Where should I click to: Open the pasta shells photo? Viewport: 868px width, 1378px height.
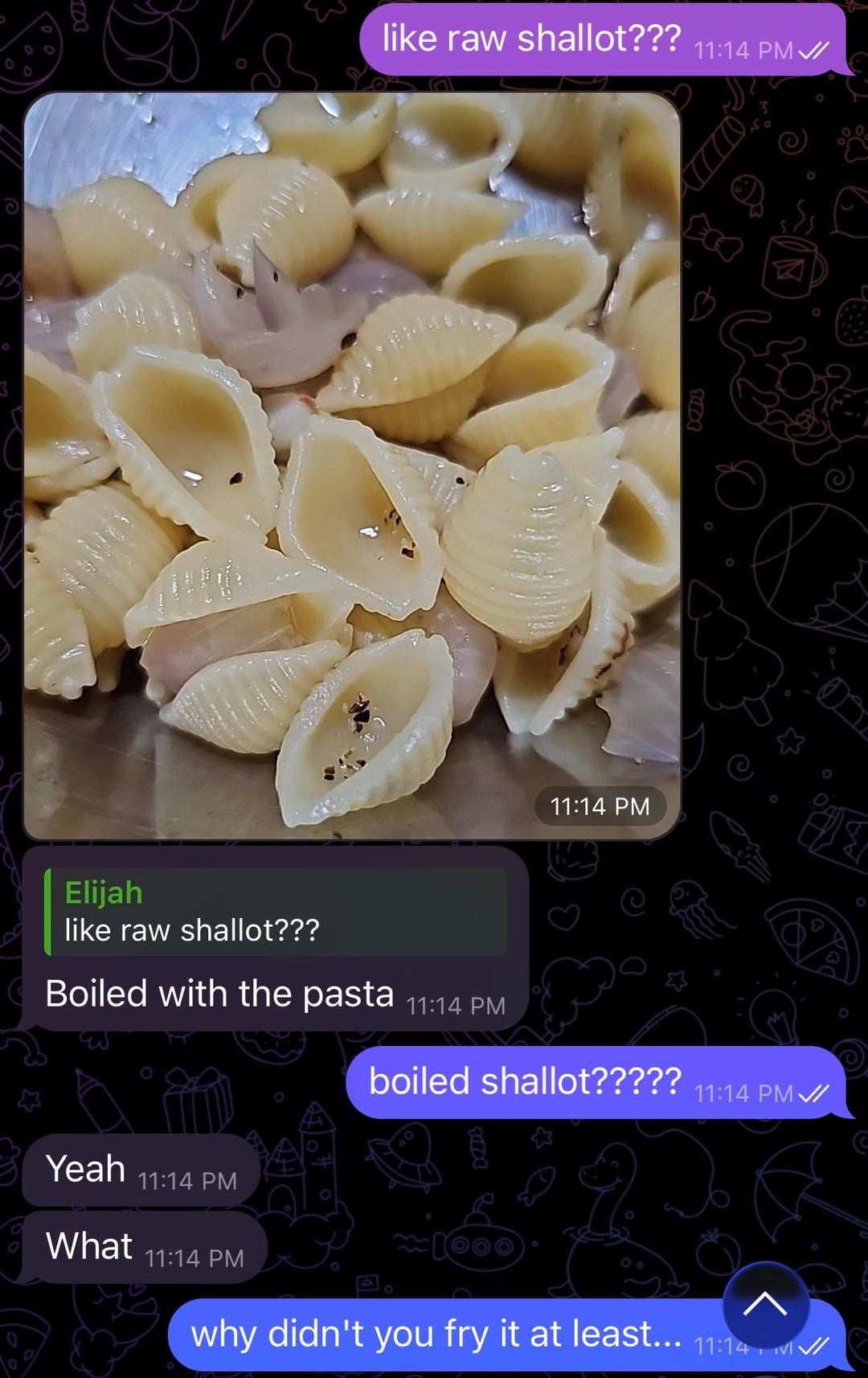pyautogui.click(x=352, y=465)
